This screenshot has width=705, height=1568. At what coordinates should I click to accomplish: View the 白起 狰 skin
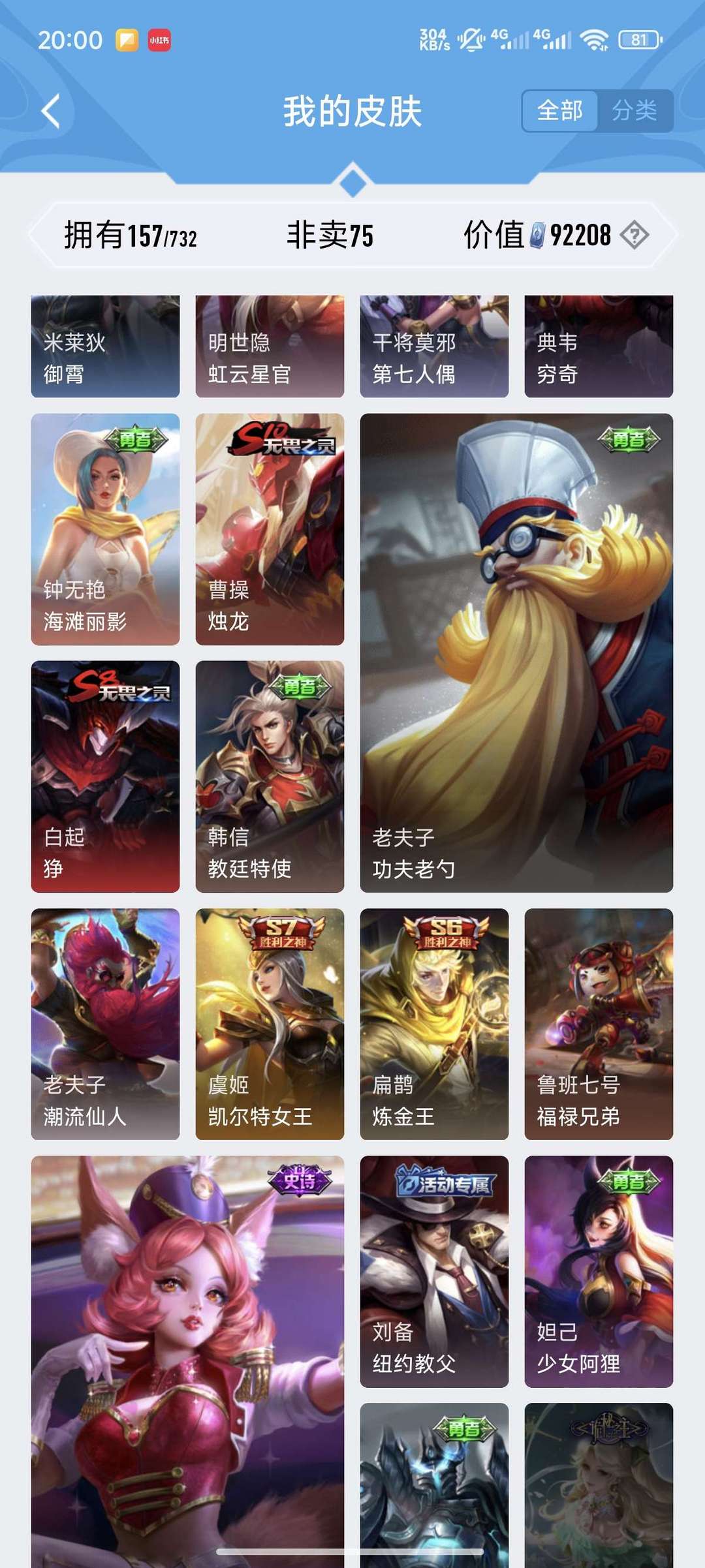105,776
